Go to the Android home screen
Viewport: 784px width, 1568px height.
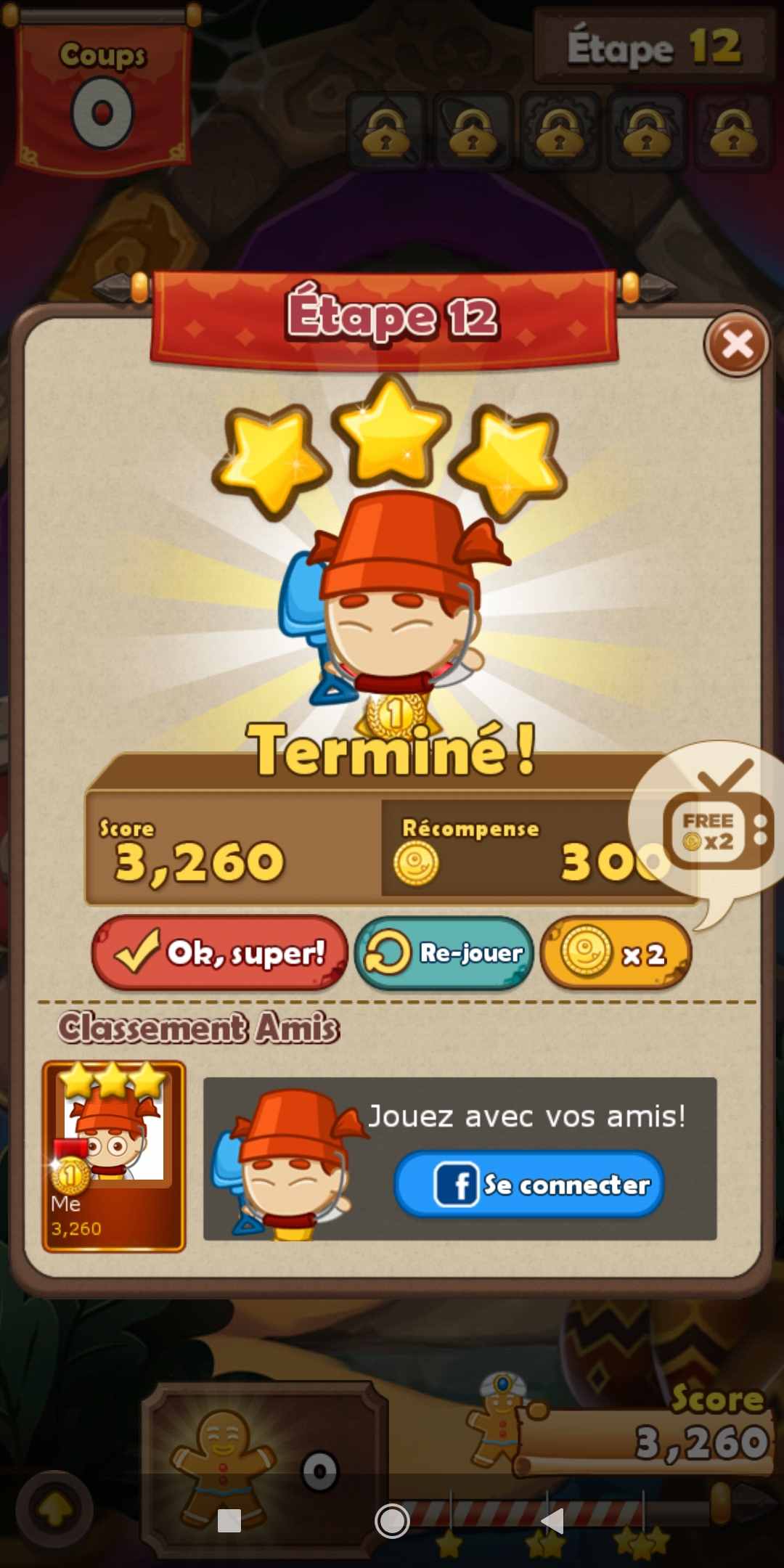pos(392,1521)
